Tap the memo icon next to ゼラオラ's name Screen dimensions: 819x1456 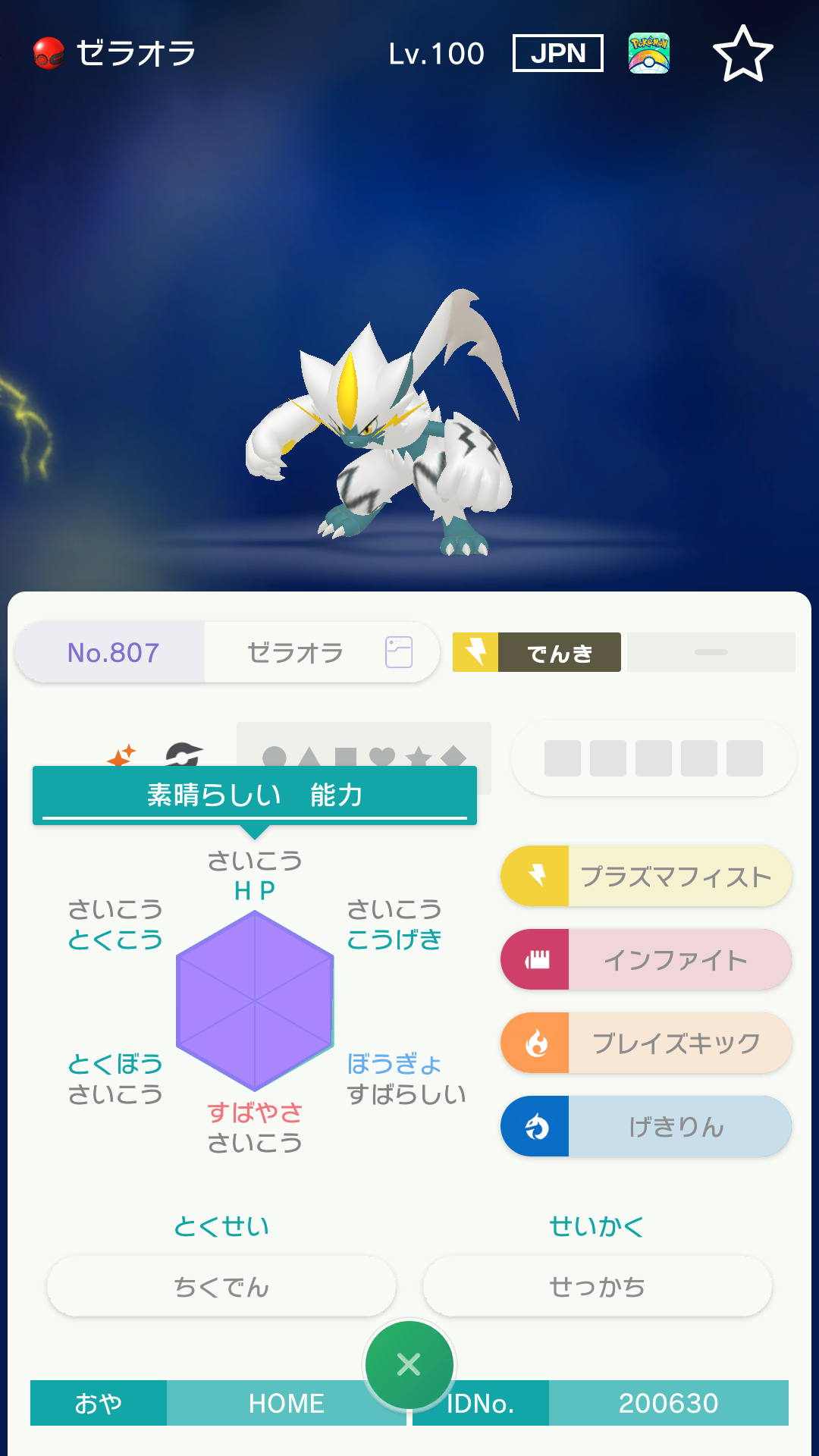click(x=399, y=652)
